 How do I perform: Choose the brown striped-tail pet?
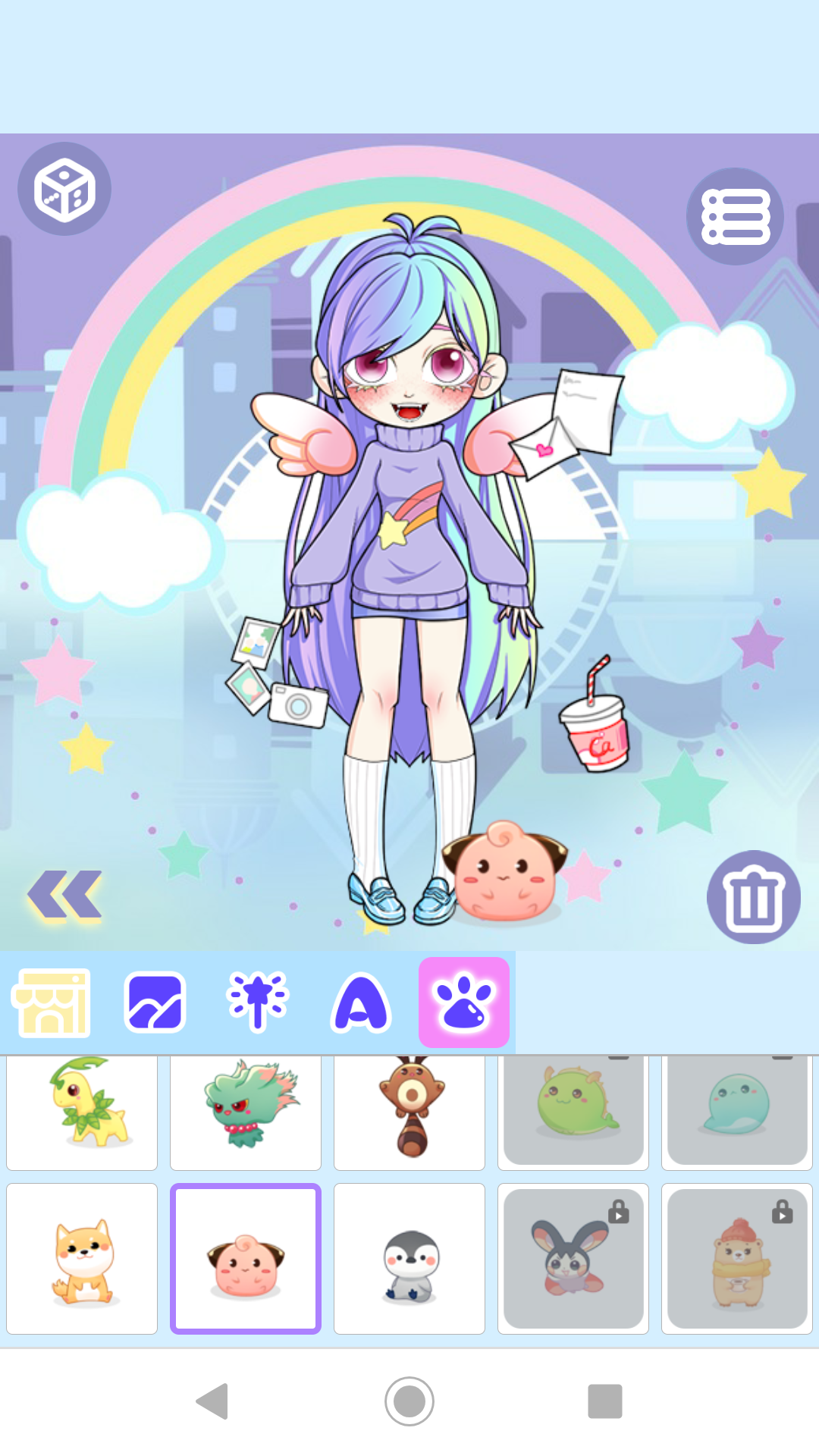409,1109
